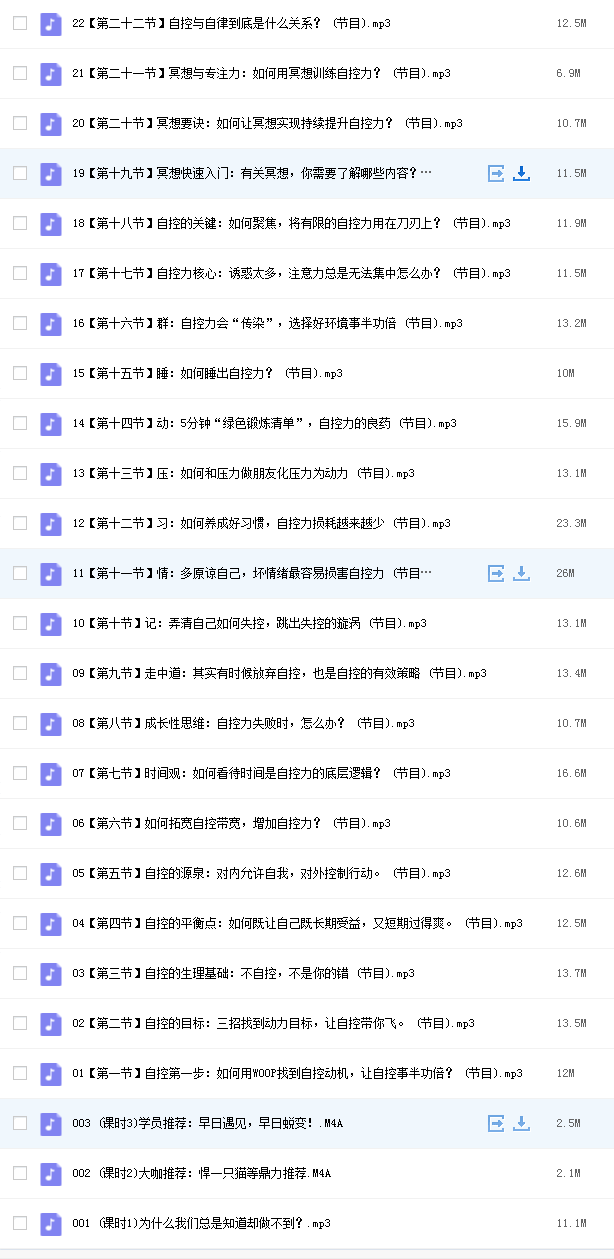Check the box for 01【第一节】自控第一步
This screenshot has width=614, height=1259.
pyautogui.click(x=20, y=1073)
